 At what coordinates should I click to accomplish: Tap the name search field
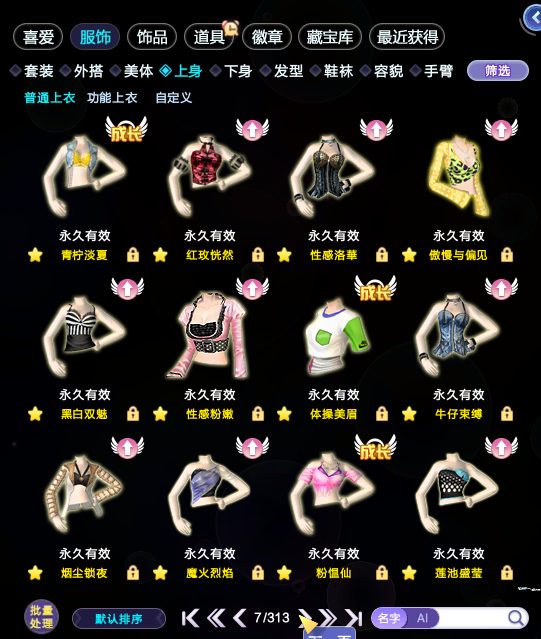click(473, 618)
